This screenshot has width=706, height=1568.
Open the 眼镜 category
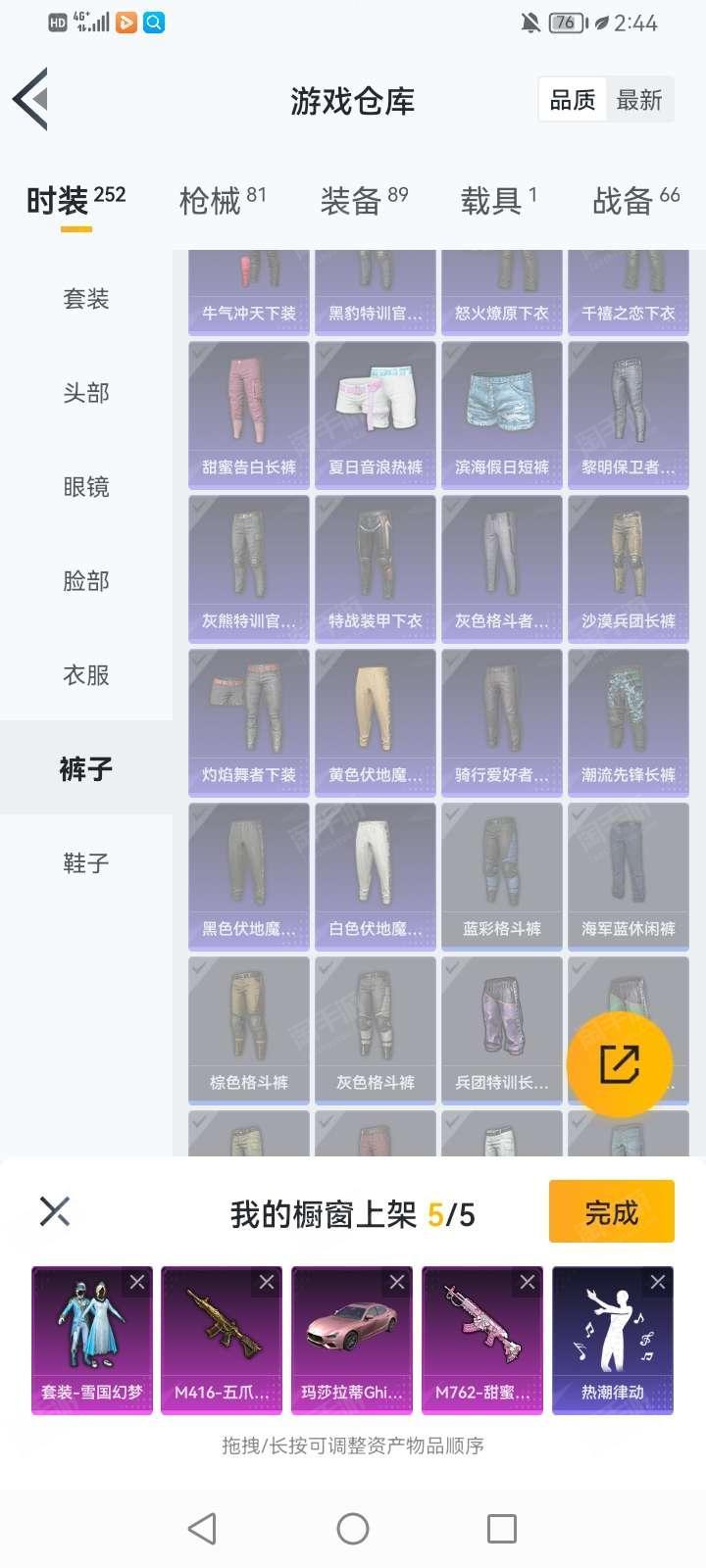pos(86,487)
